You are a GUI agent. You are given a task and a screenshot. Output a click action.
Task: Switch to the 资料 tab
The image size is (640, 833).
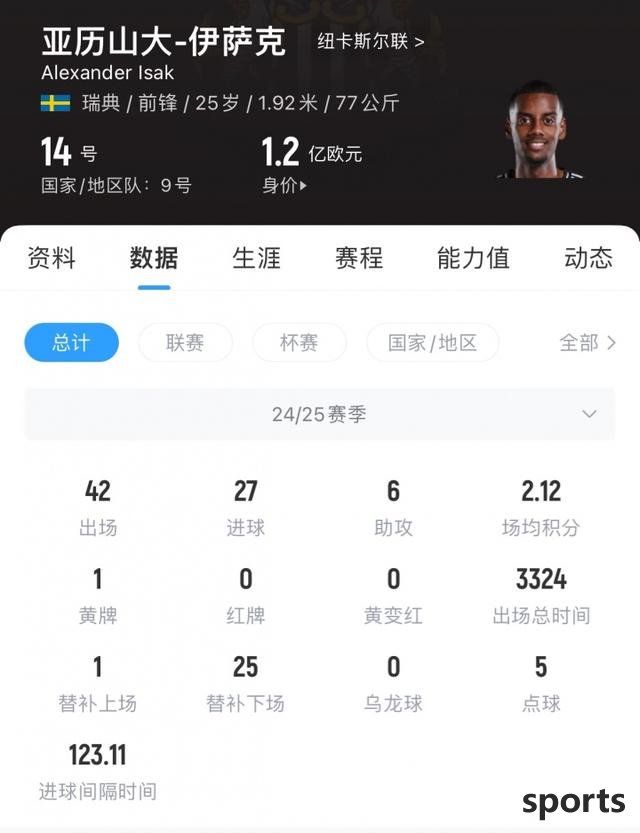click(51, 258)
